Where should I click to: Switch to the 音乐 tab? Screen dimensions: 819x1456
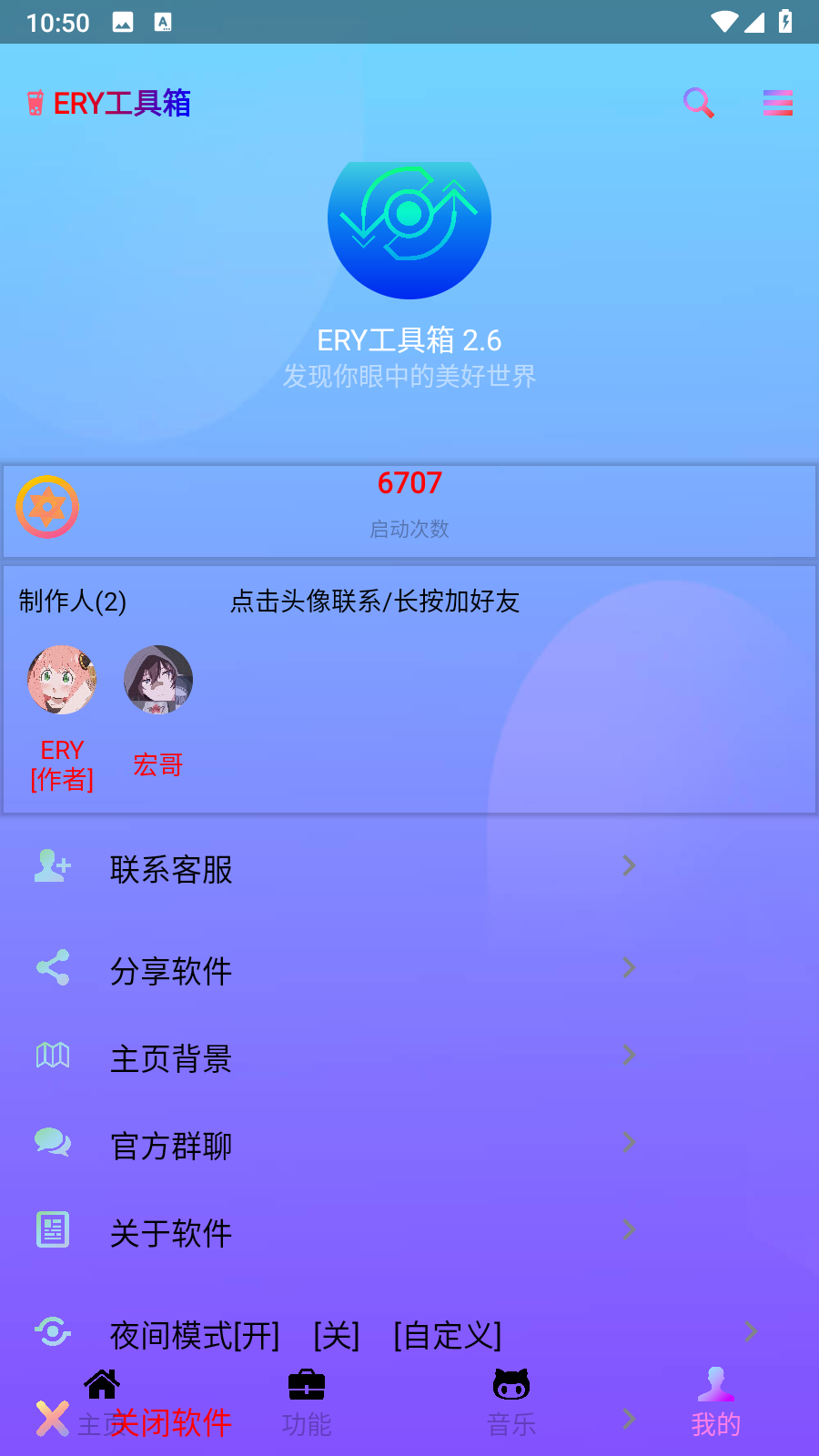coord(511,1403)
